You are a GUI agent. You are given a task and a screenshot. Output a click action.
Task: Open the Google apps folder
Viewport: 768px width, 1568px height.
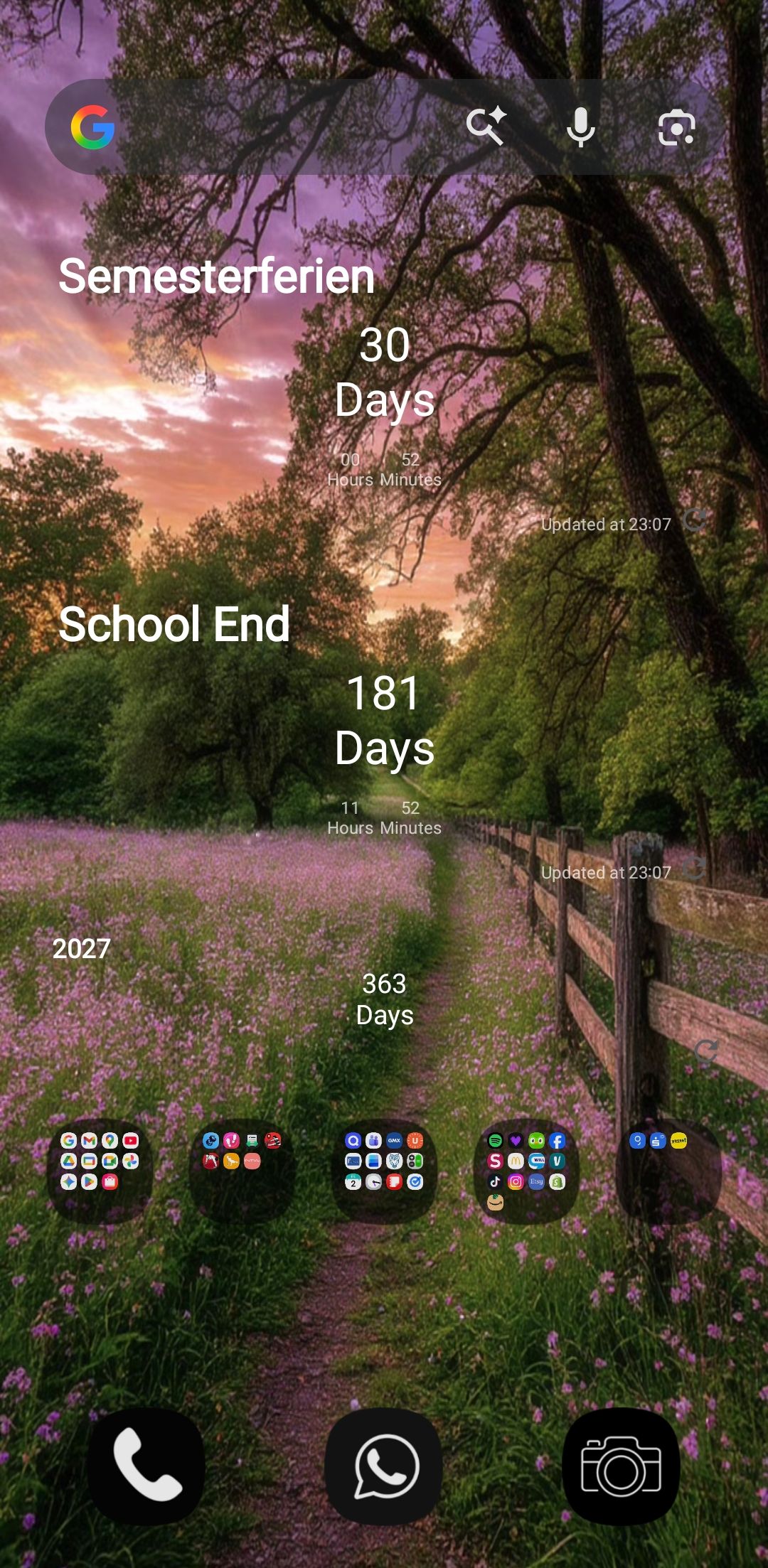(100, 1171)
